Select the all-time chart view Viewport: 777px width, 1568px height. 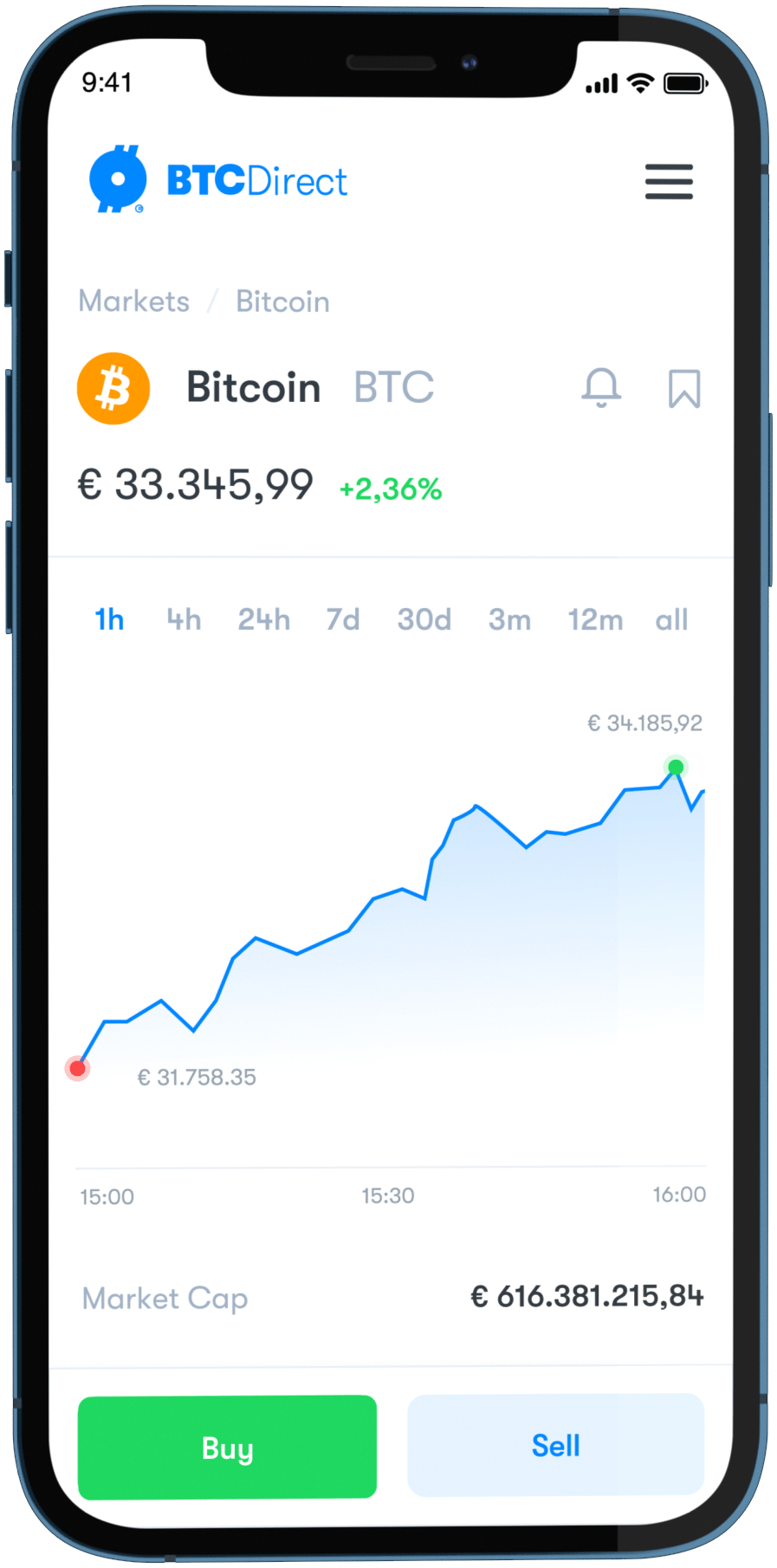pyautogui.click(x=670, y=619)
